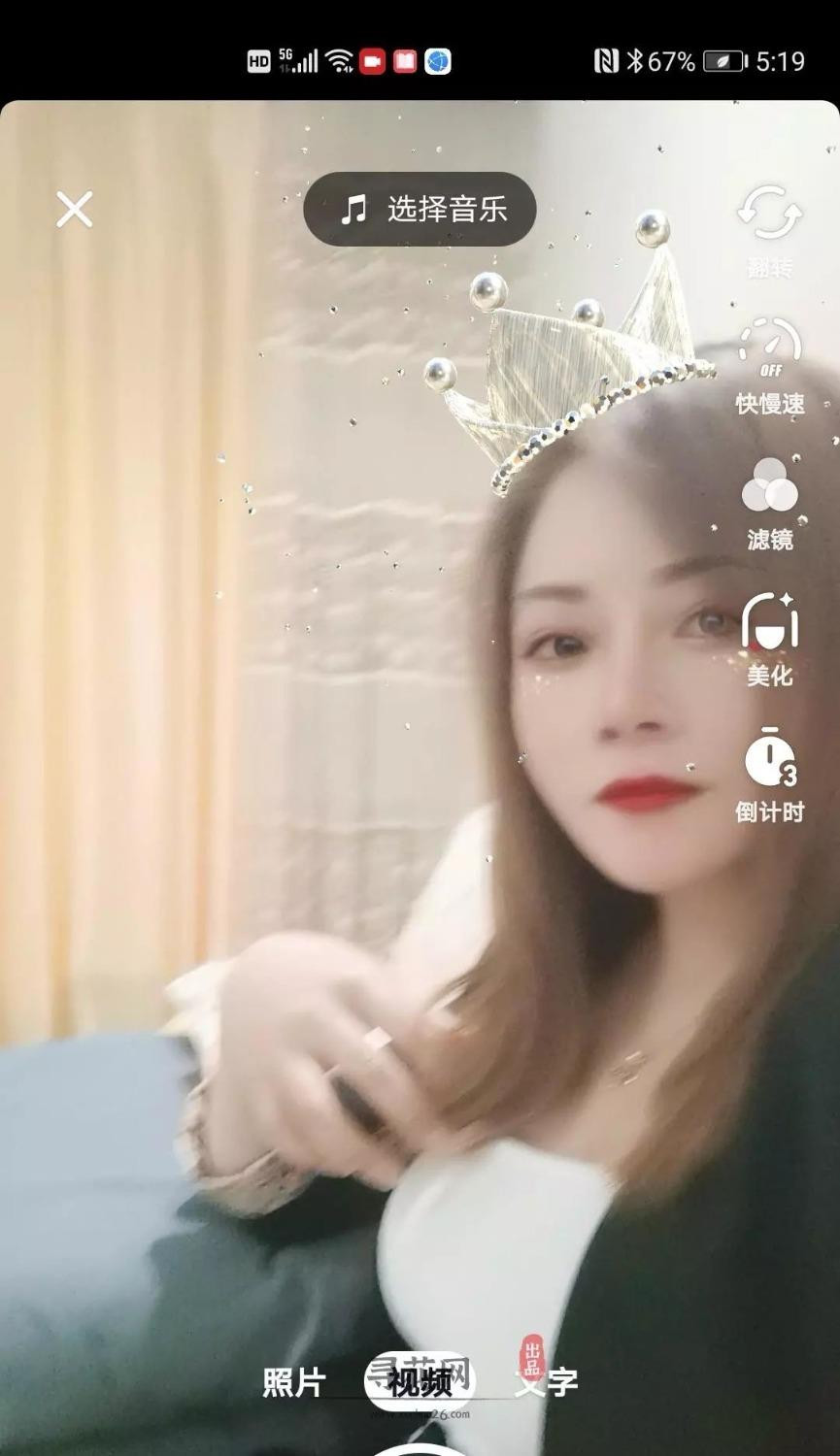Open the 选择音乐 music picker
The height and width of the screenshot is (1456, 840).
420,209
